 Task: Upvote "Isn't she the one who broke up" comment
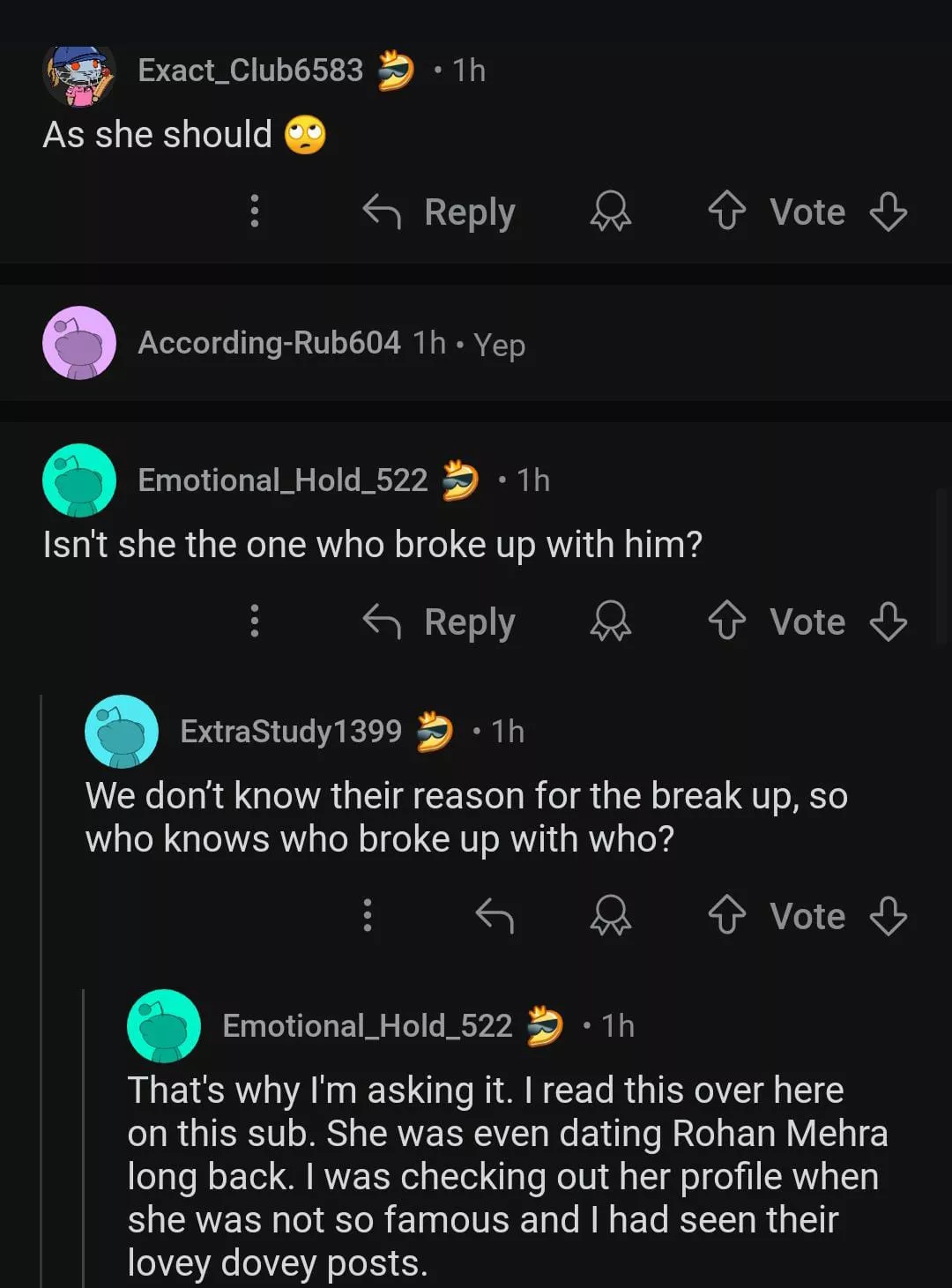(726, 622)
